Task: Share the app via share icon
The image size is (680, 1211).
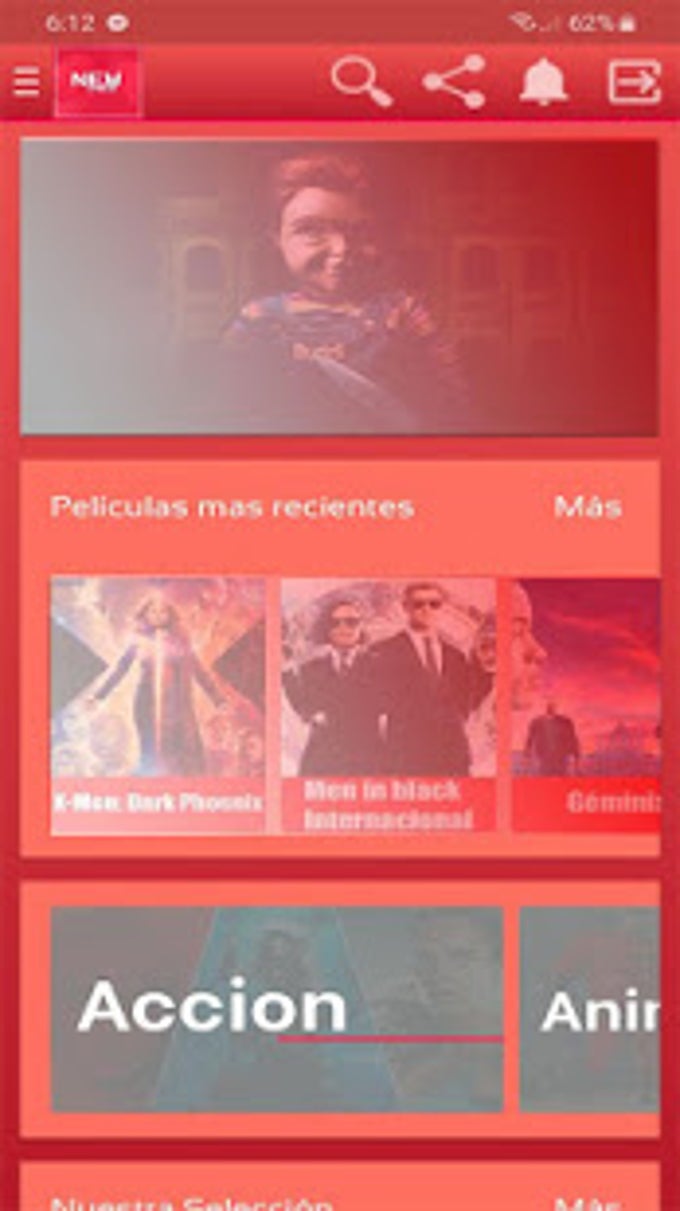Action: pyautogui.click(x=454, y=82)
